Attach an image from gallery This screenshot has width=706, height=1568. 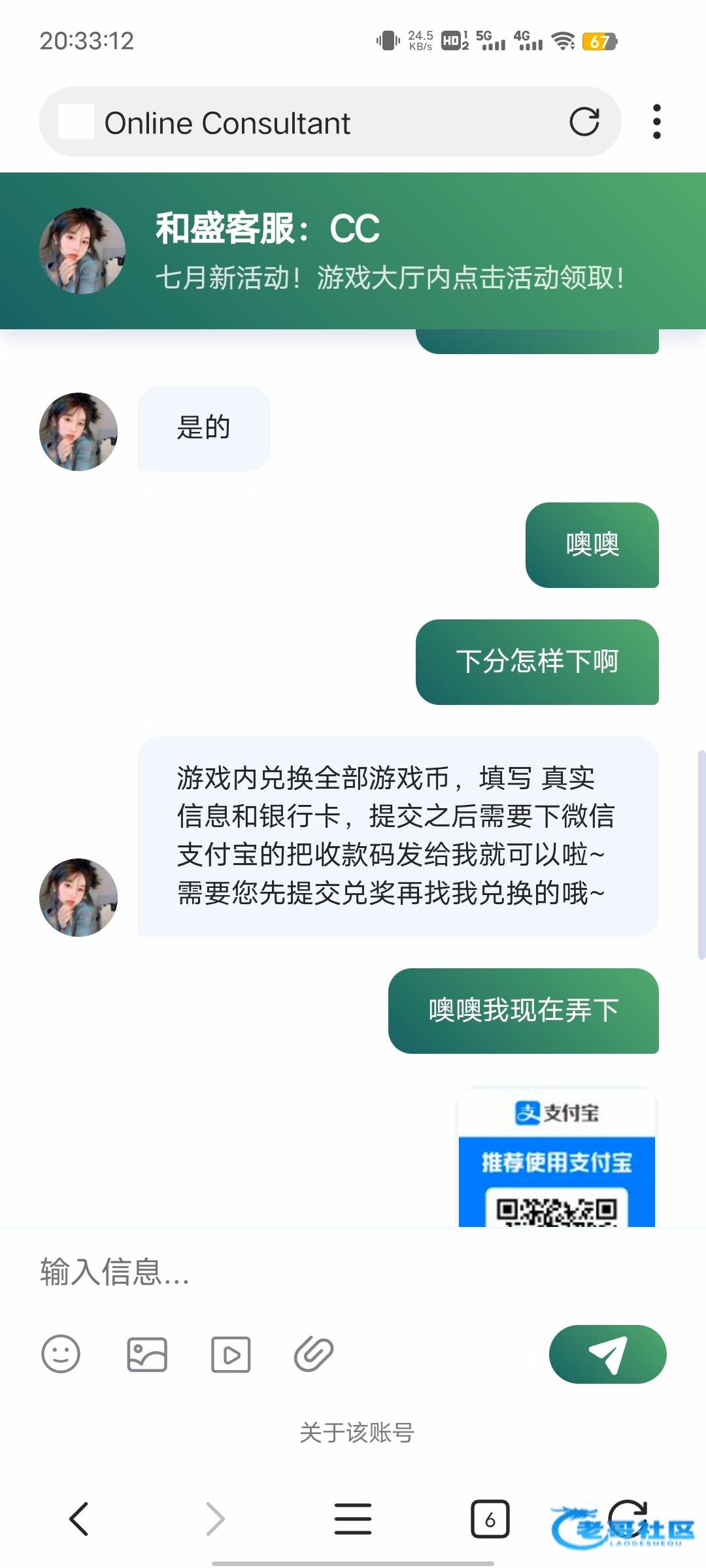pyautogui.click(x=146, y=1354)
